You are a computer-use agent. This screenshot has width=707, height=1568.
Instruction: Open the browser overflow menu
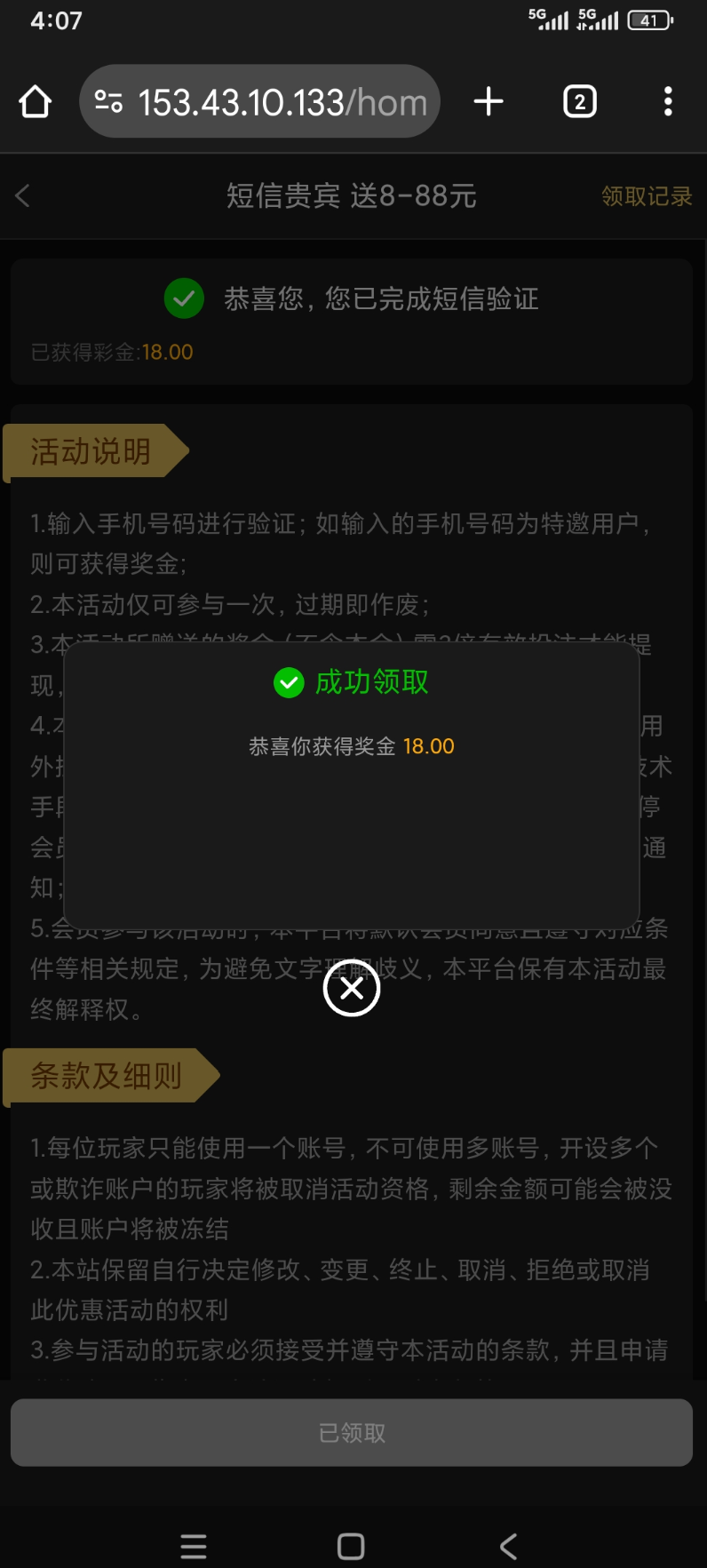pyautogui.click(x=668, y=102)
